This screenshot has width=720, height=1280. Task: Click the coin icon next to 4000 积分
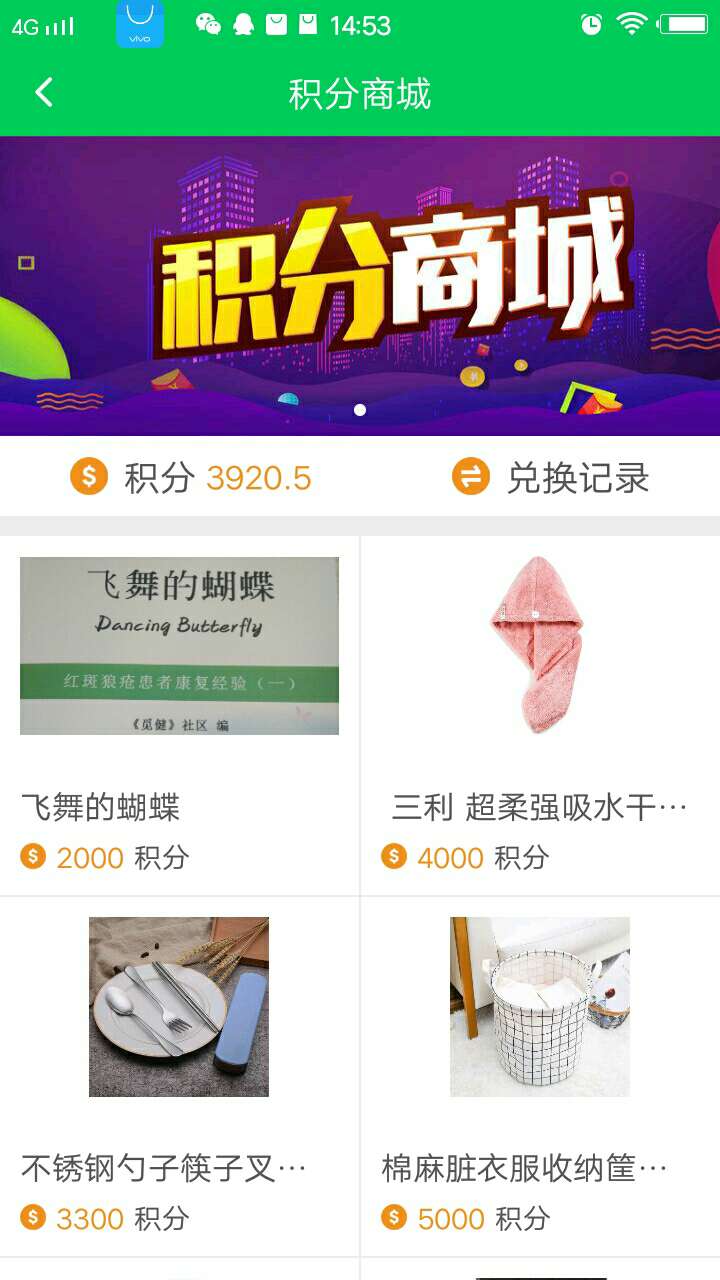coord(392,857)
